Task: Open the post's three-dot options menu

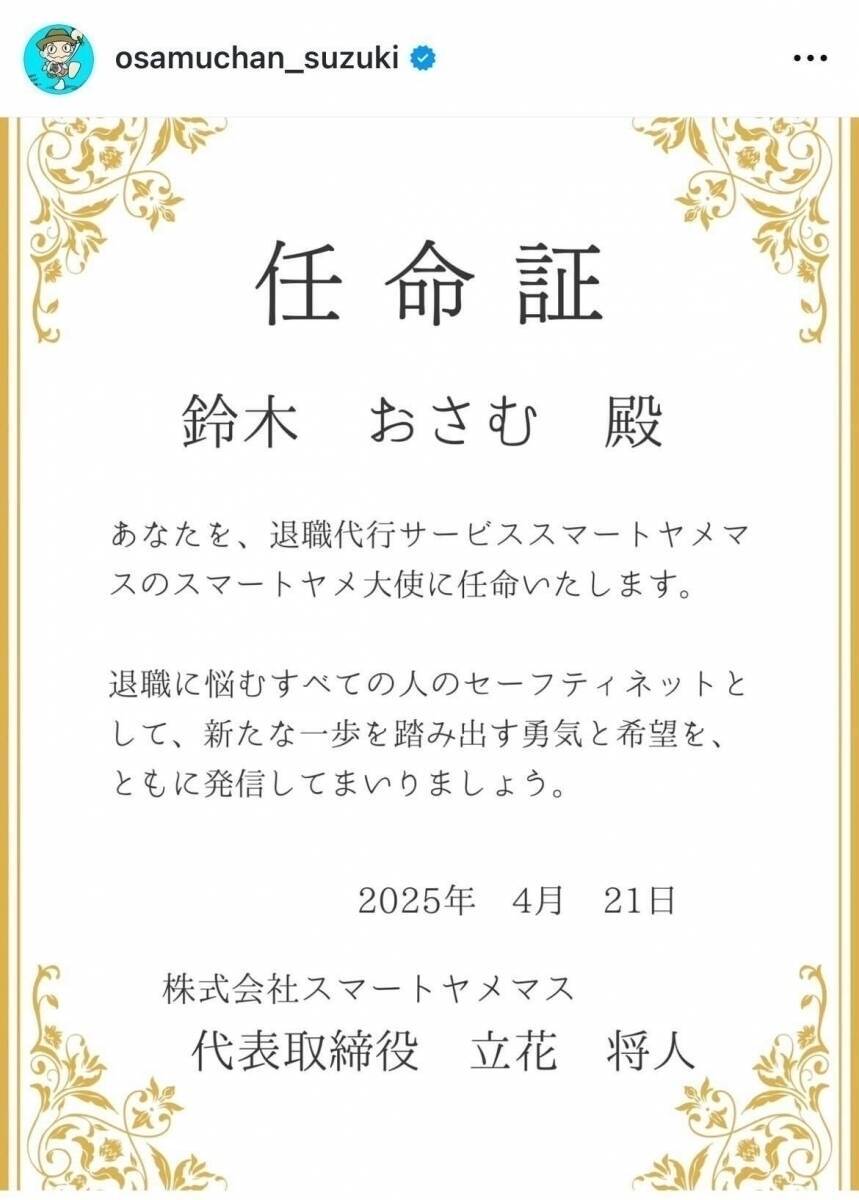Action: [x=809, y=59]
